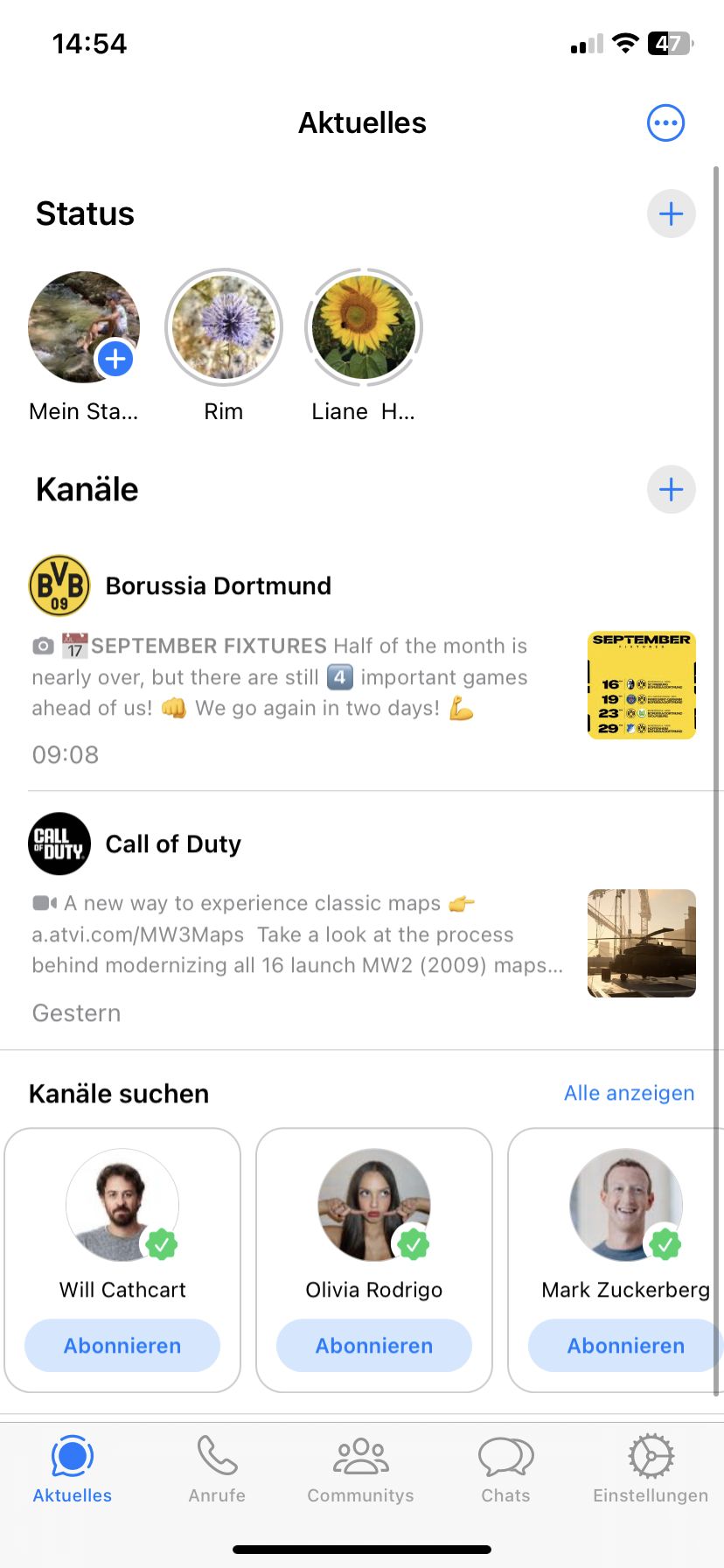Switch to the Anrufe tab
The width and height of the screenshot is (724, 1568).
[217, 1470]
